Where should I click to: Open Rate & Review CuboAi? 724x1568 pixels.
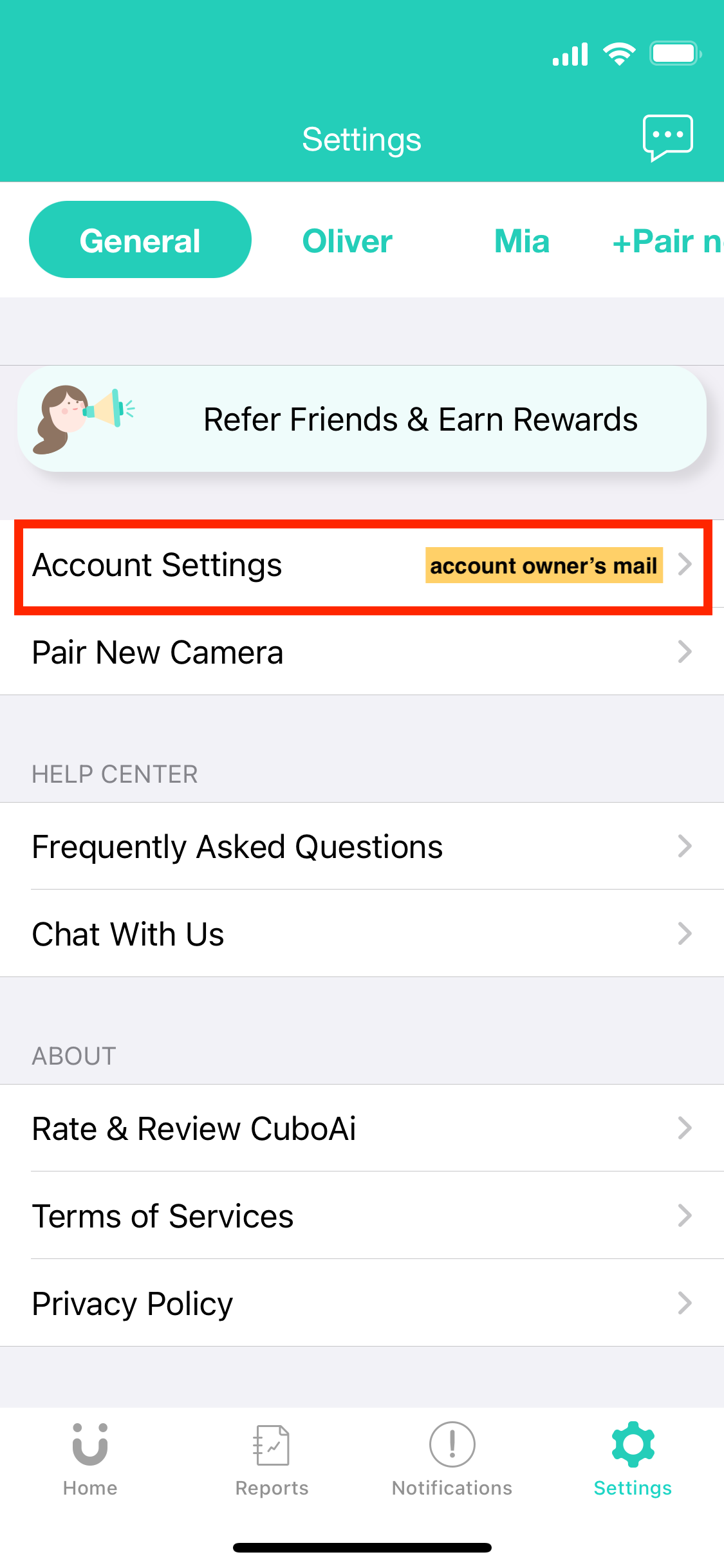tap(362, 1128)
